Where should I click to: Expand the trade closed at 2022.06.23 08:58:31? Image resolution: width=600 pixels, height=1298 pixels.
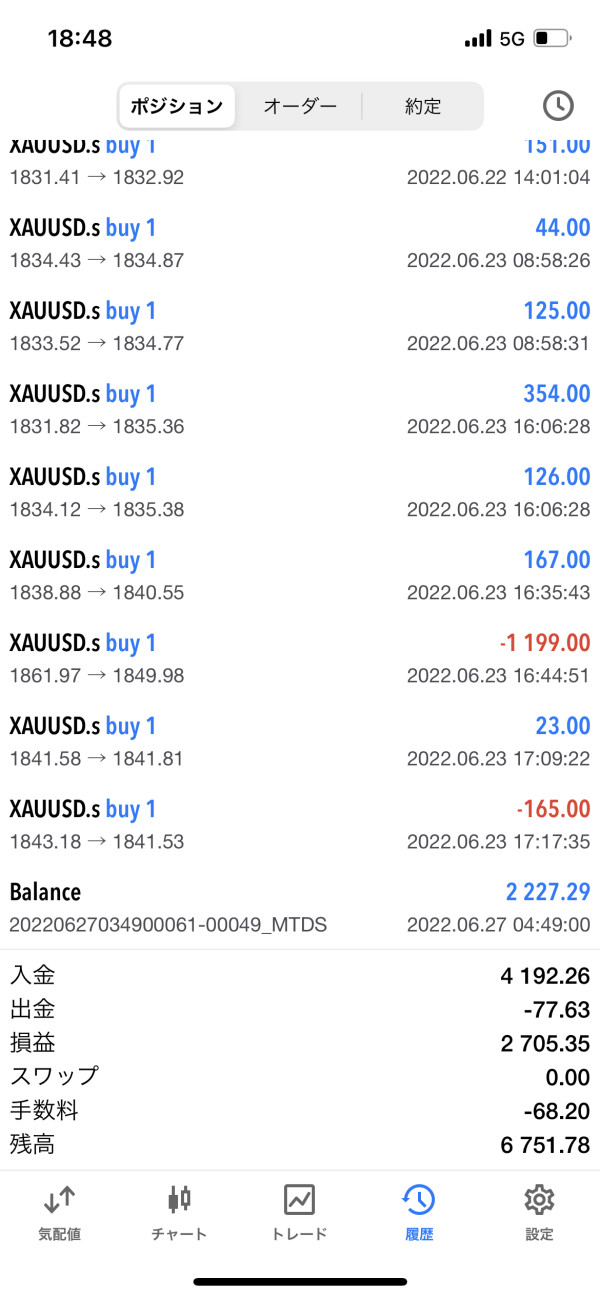[300, 325]
